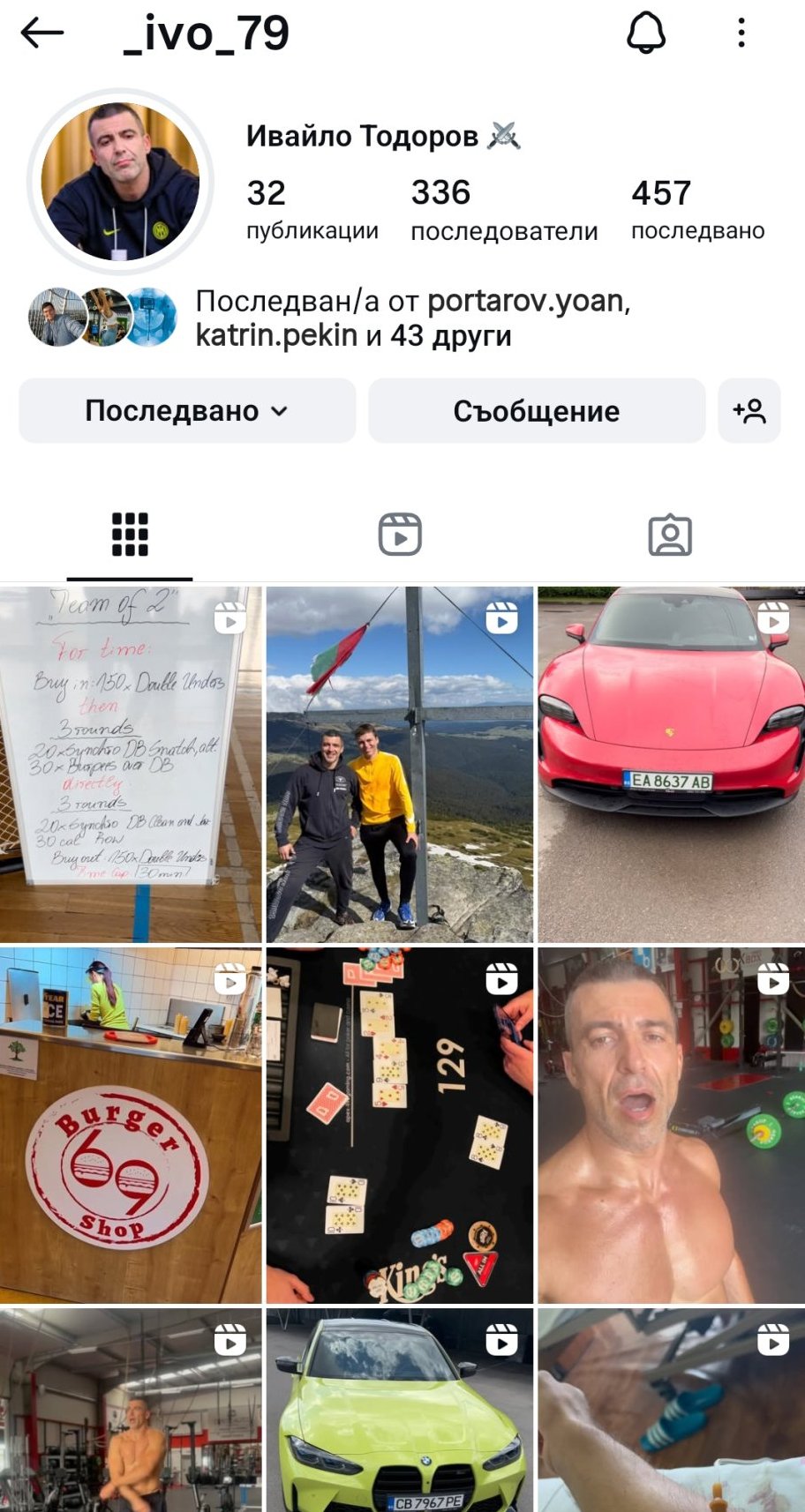Open mutual followers portarov.yoan and others
The width and height of the screenshot is (805, 1512).
click(353, 318)
